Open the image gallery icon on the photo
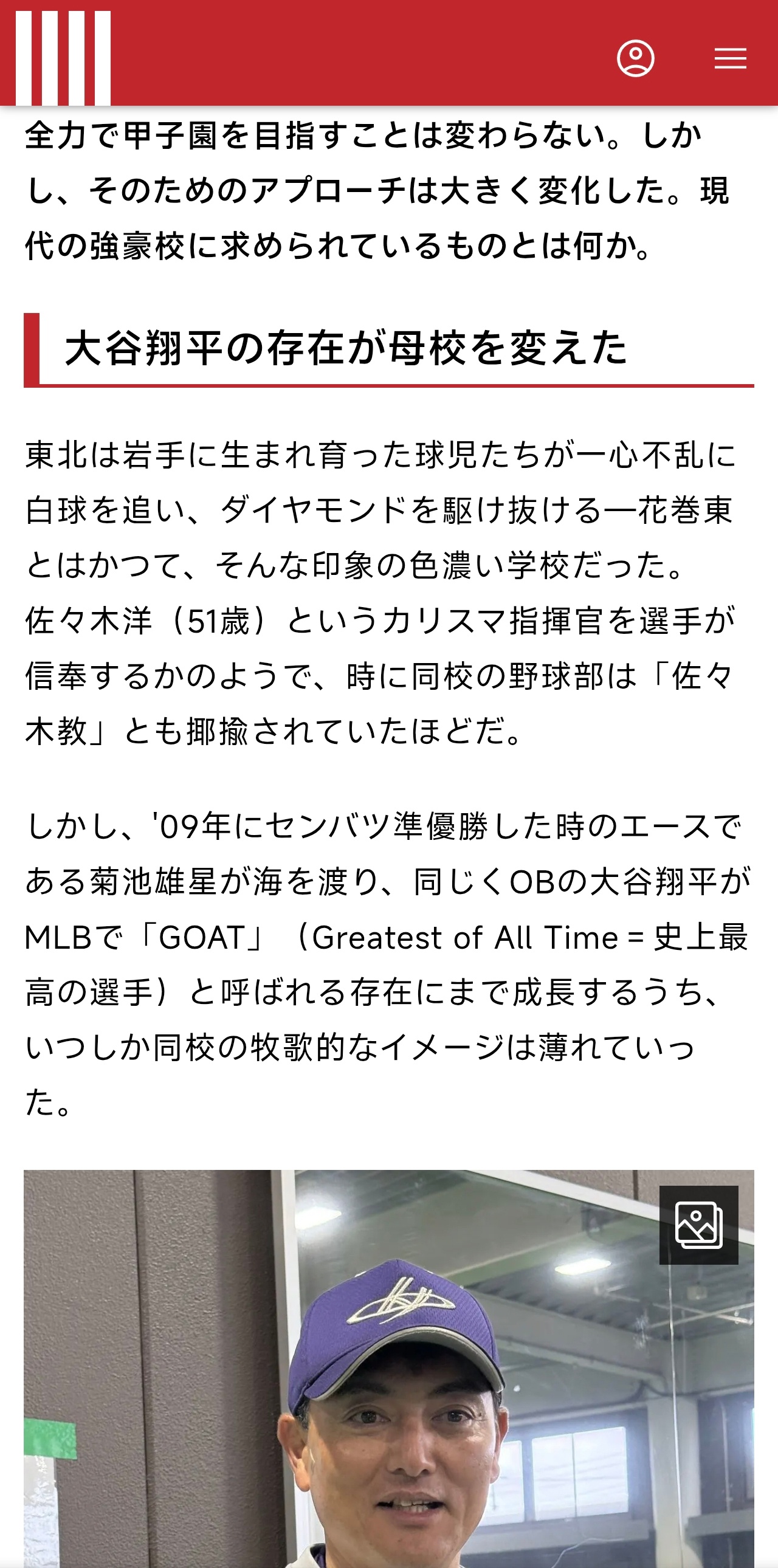Image resolution: width=778 pixels, height=1568 pixels. point(699,1225)
